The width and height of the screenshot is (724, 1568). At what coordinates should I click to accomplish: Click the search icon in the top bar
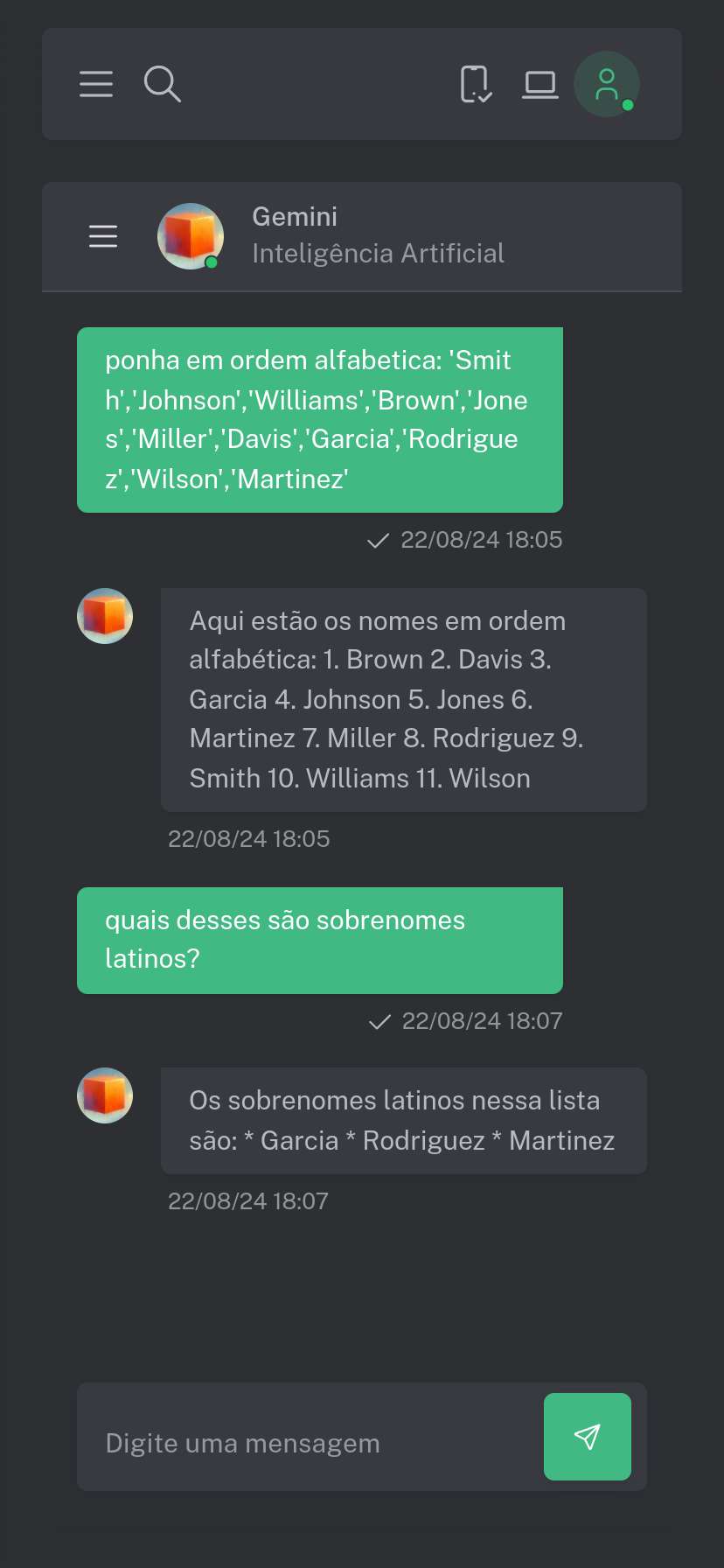tap(163, 84)
